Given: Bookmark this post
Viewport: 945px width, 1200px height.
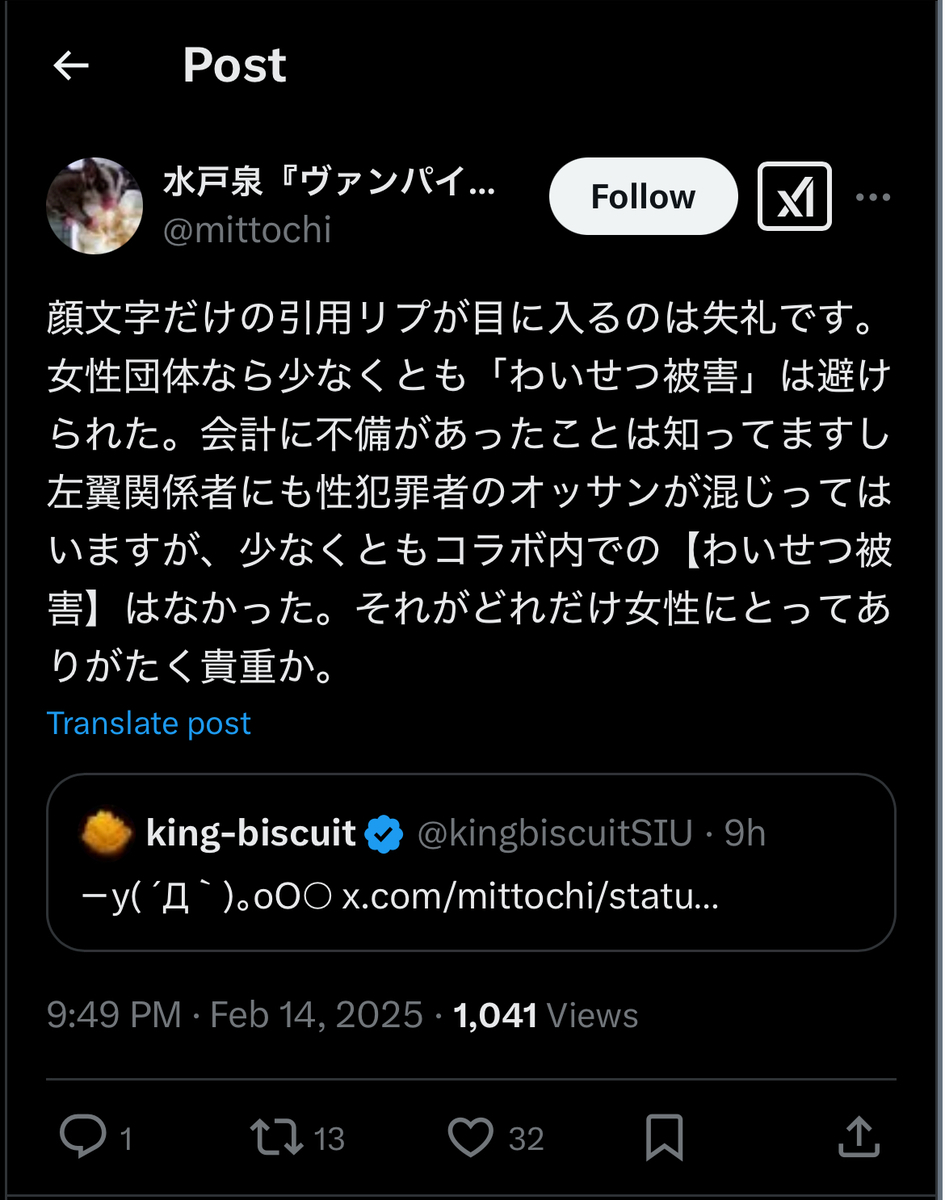Looking at the screenshot, I should tap(664, 1137).
